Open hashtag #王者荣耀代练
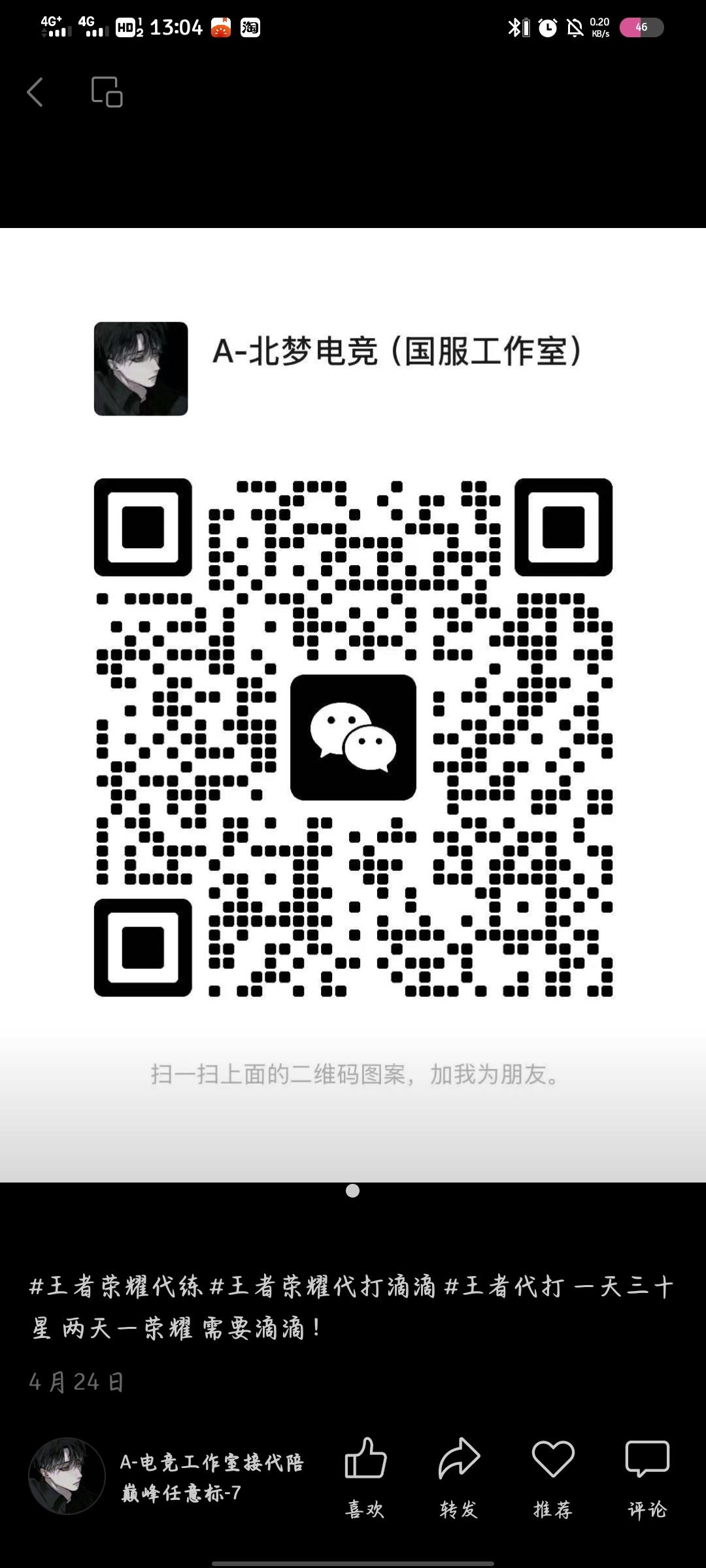 click(x=116, y=1286)
